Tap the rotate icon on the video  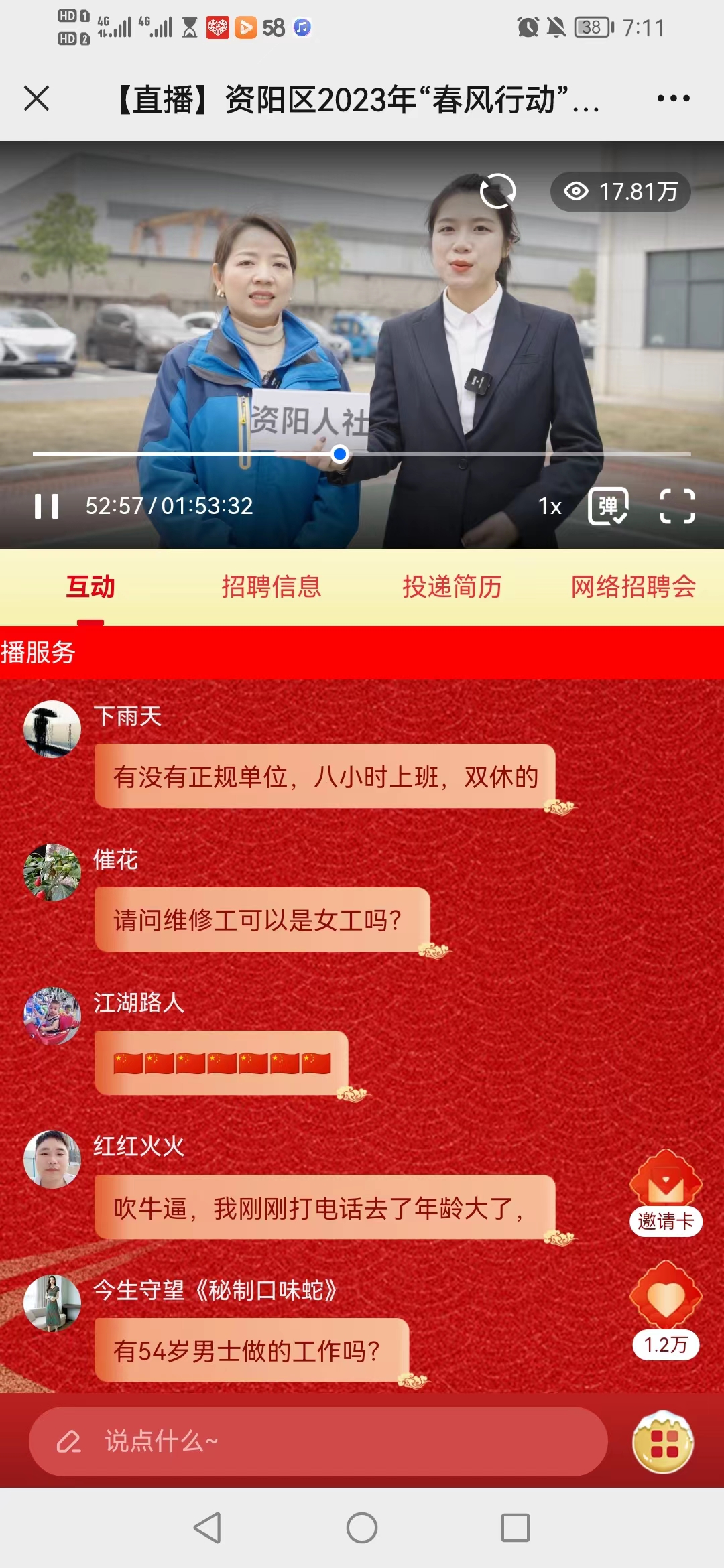pyautogui.click(x=498, y=191)
